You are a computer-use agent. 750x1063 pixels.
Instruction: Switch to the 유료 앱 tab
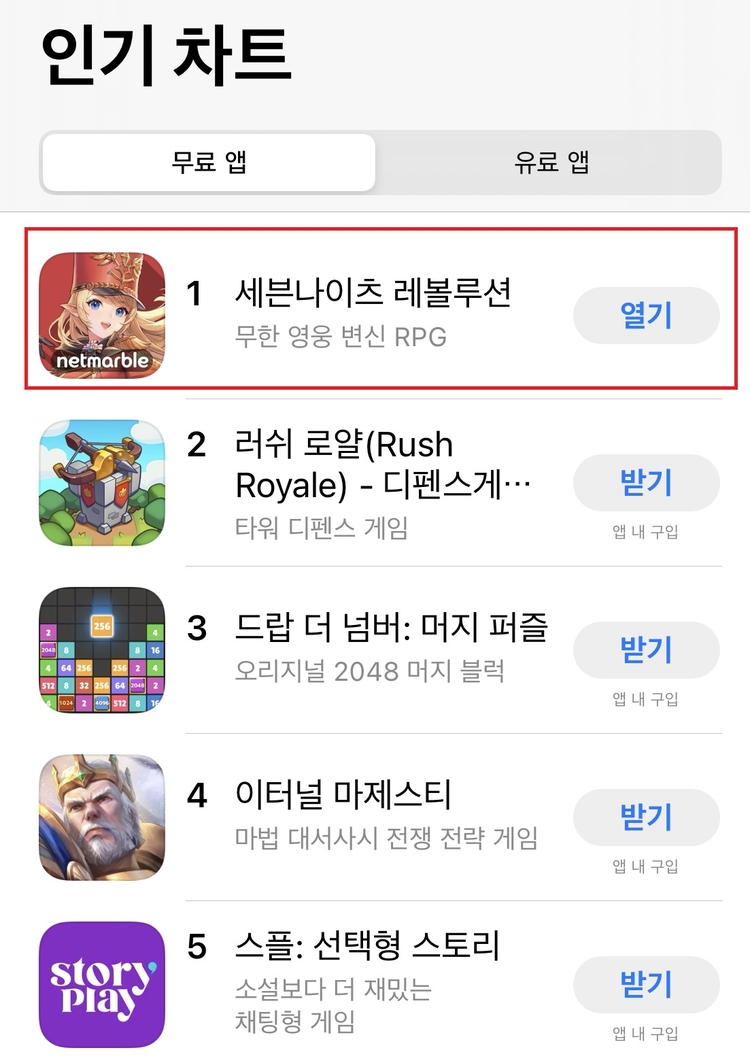(x=551, y=162)
